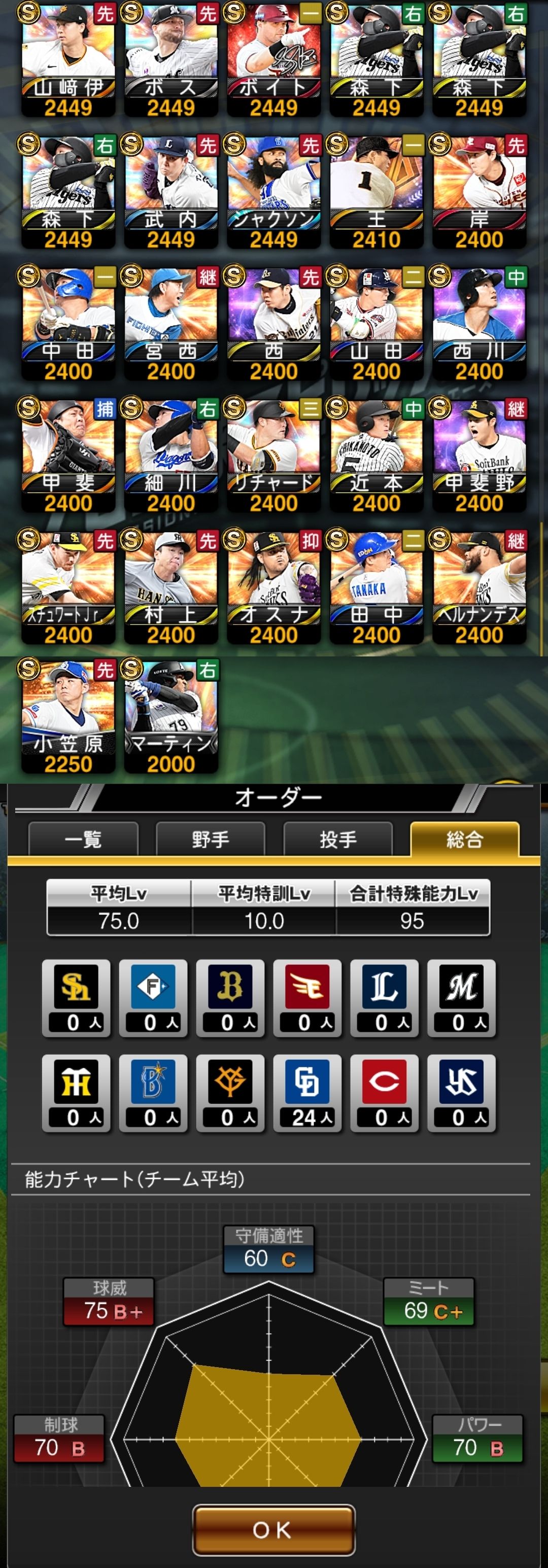The image size is (548, 1568).
Task: Switch to the 一覧 tab
Action: 83,840
